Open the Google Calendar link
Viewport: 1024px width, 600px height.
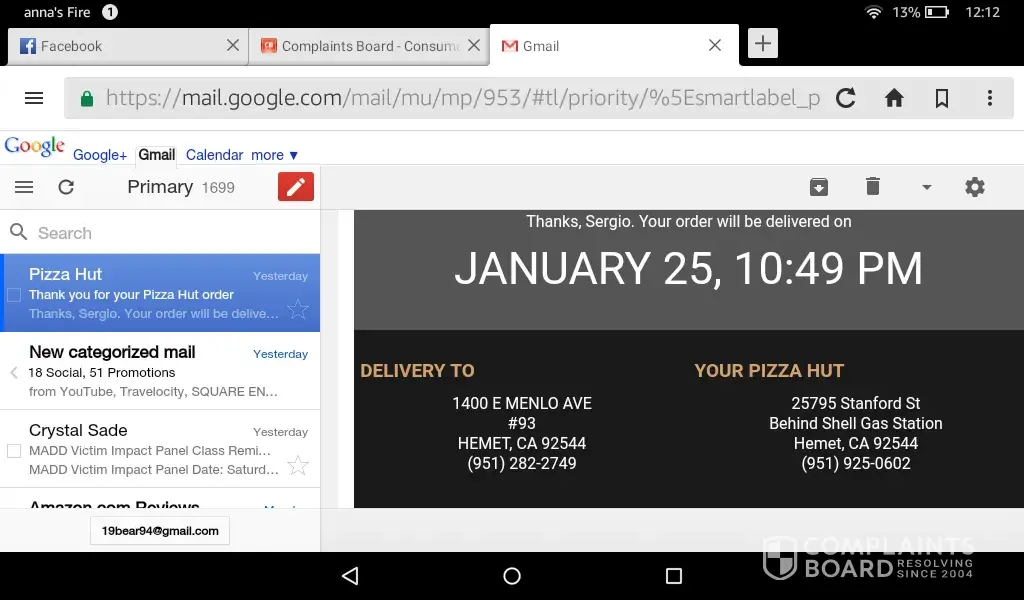tap(214, 155)
